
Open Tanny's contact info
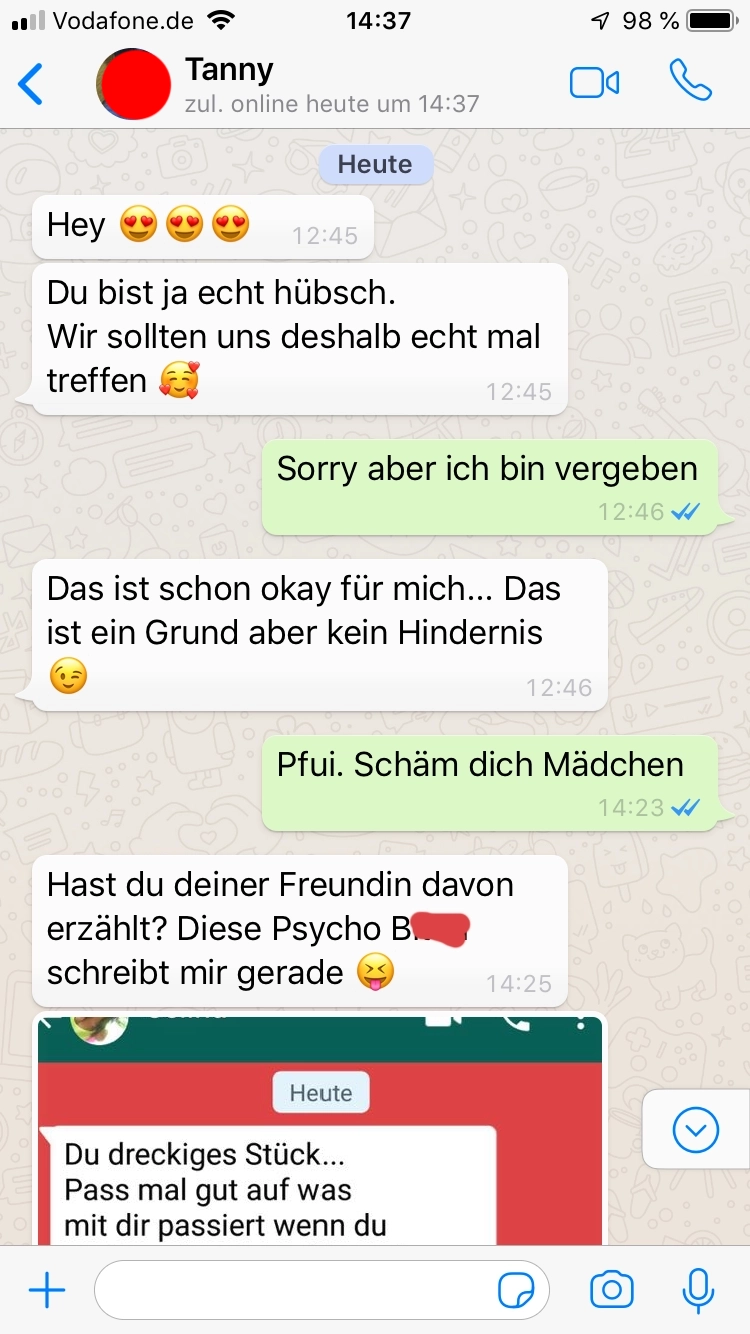(300, 84)
